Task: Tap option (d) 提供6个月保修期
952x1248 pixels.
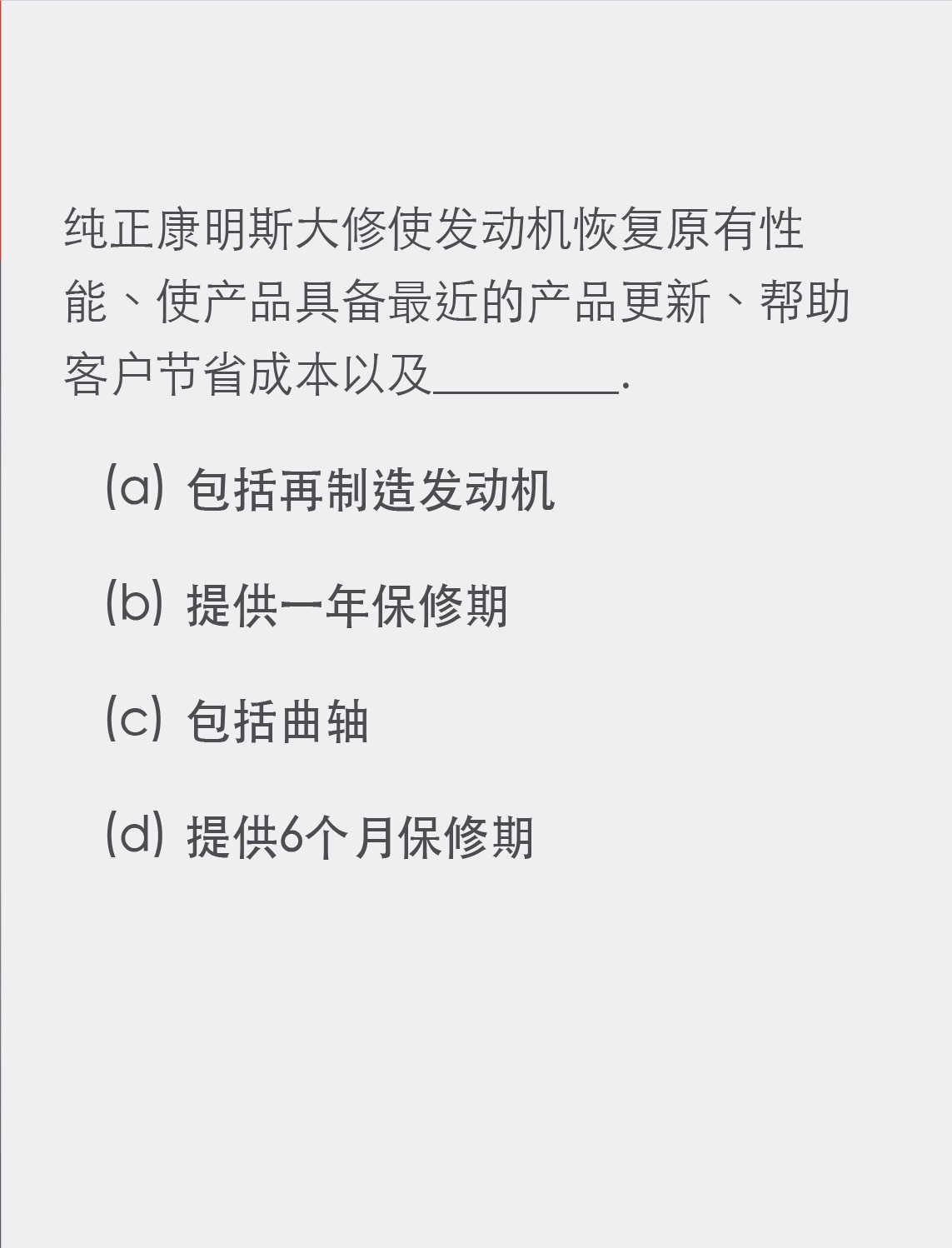Action: [x=318, y=836]
